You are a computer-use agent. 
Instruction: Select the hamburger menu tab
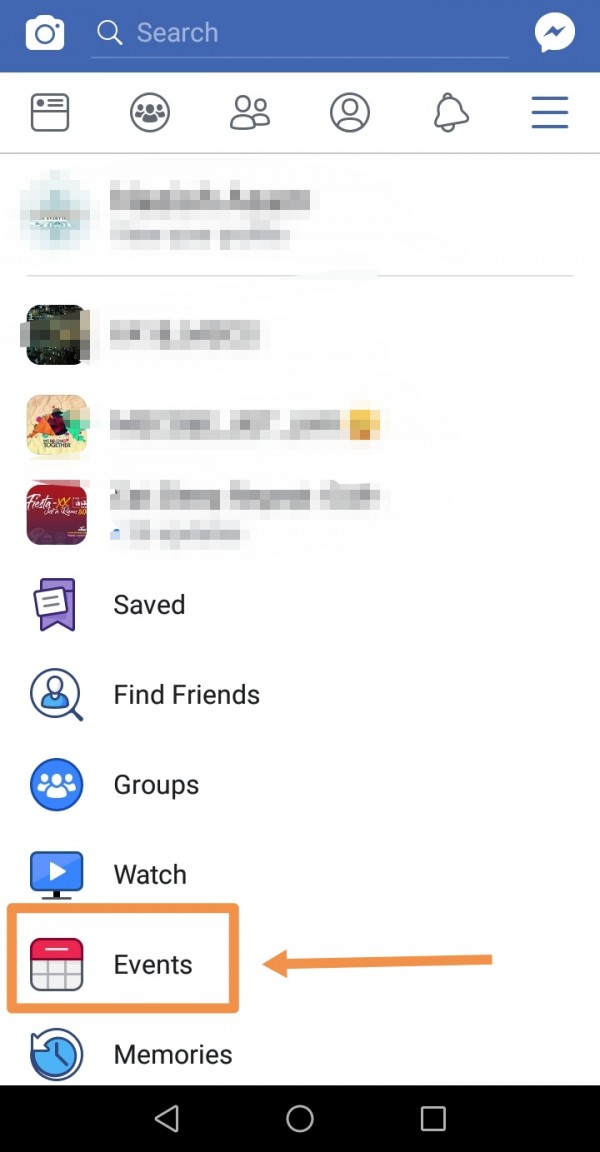pos(550,113)
